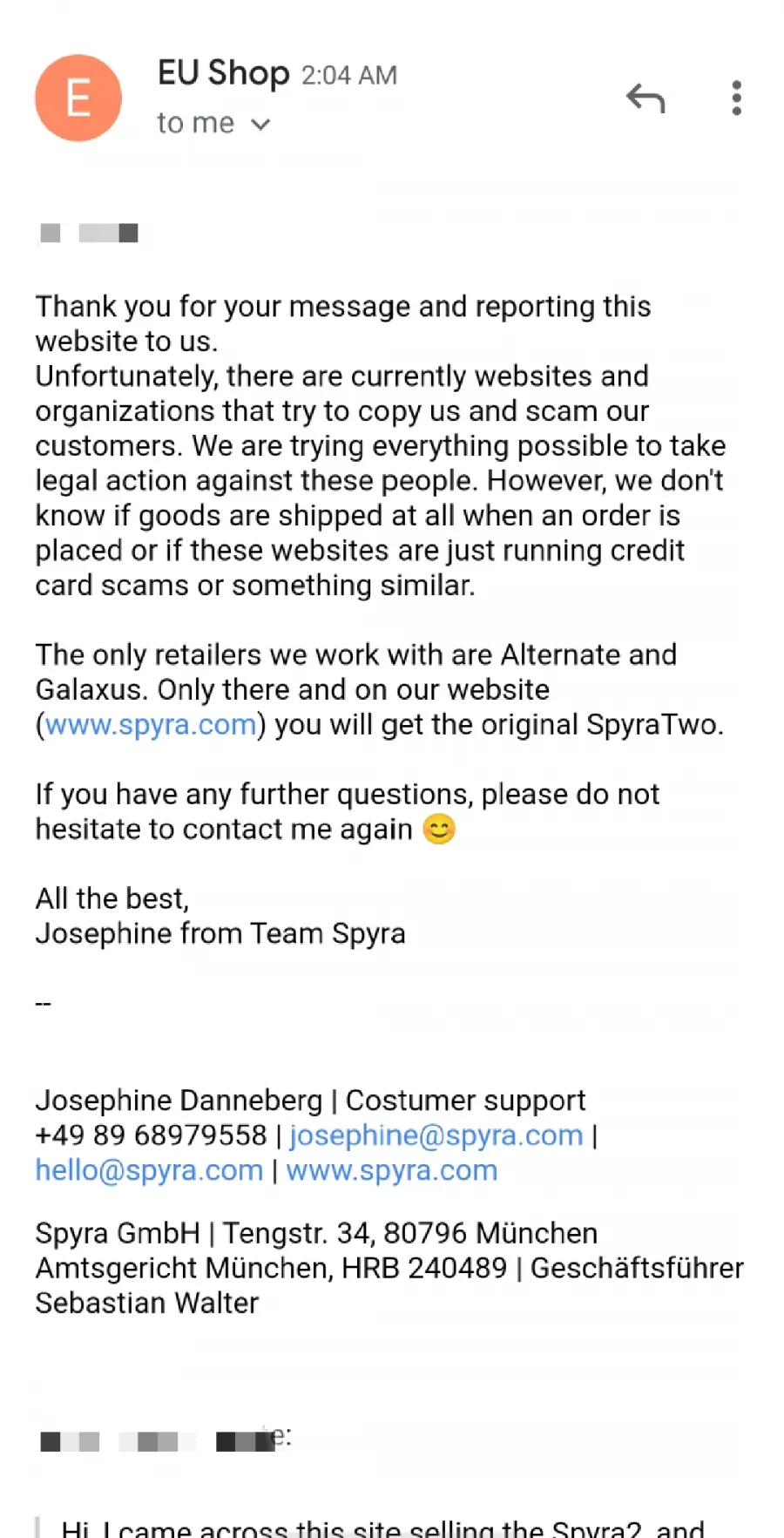Image resolution: width=784 pixels, height=1538 pixels.
Task: Tap the EU Shop sender avatar
Action: coord(78,98)
